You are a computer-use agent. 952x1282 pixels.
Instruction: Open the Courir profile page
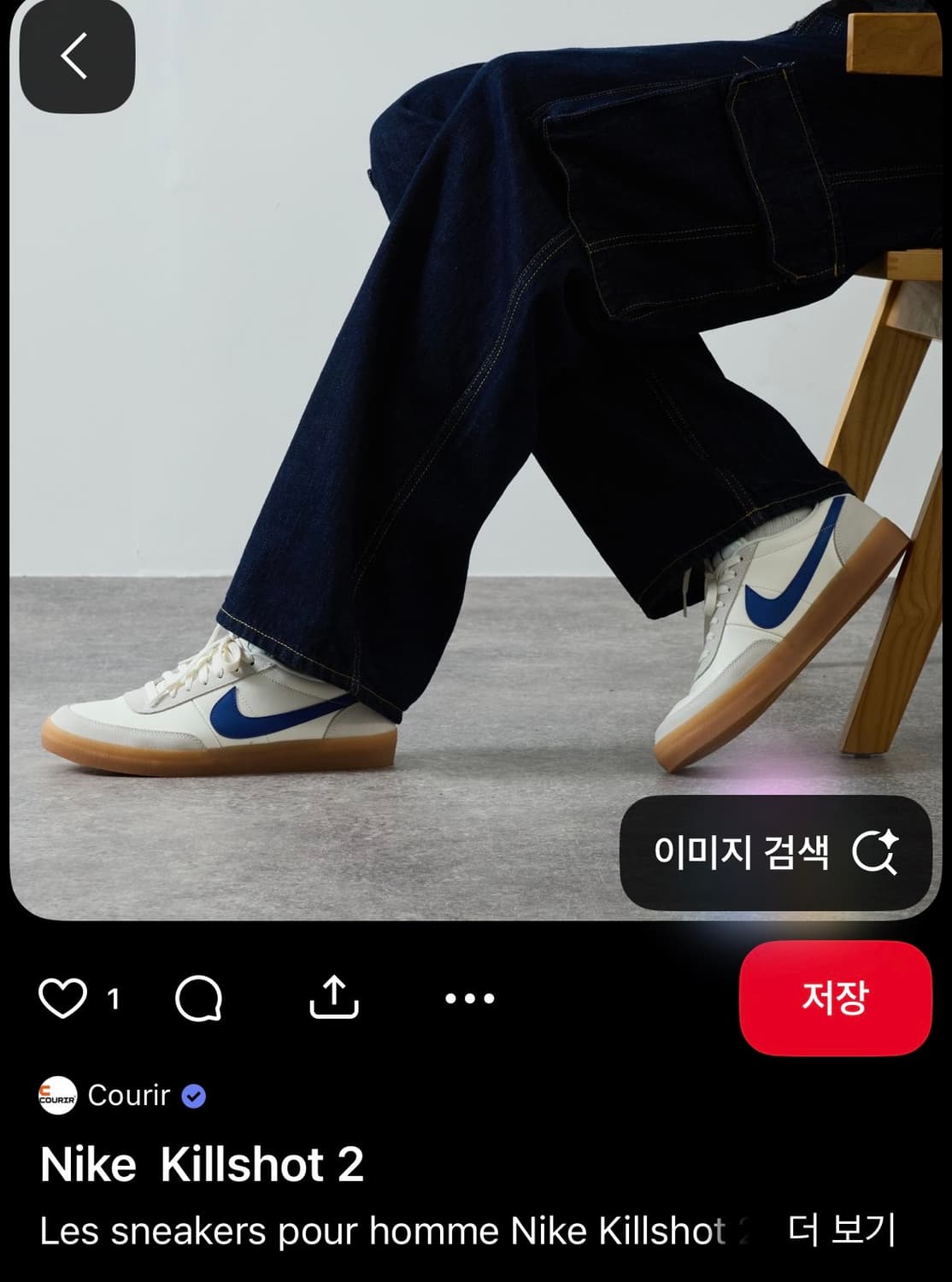(128, 1093)
